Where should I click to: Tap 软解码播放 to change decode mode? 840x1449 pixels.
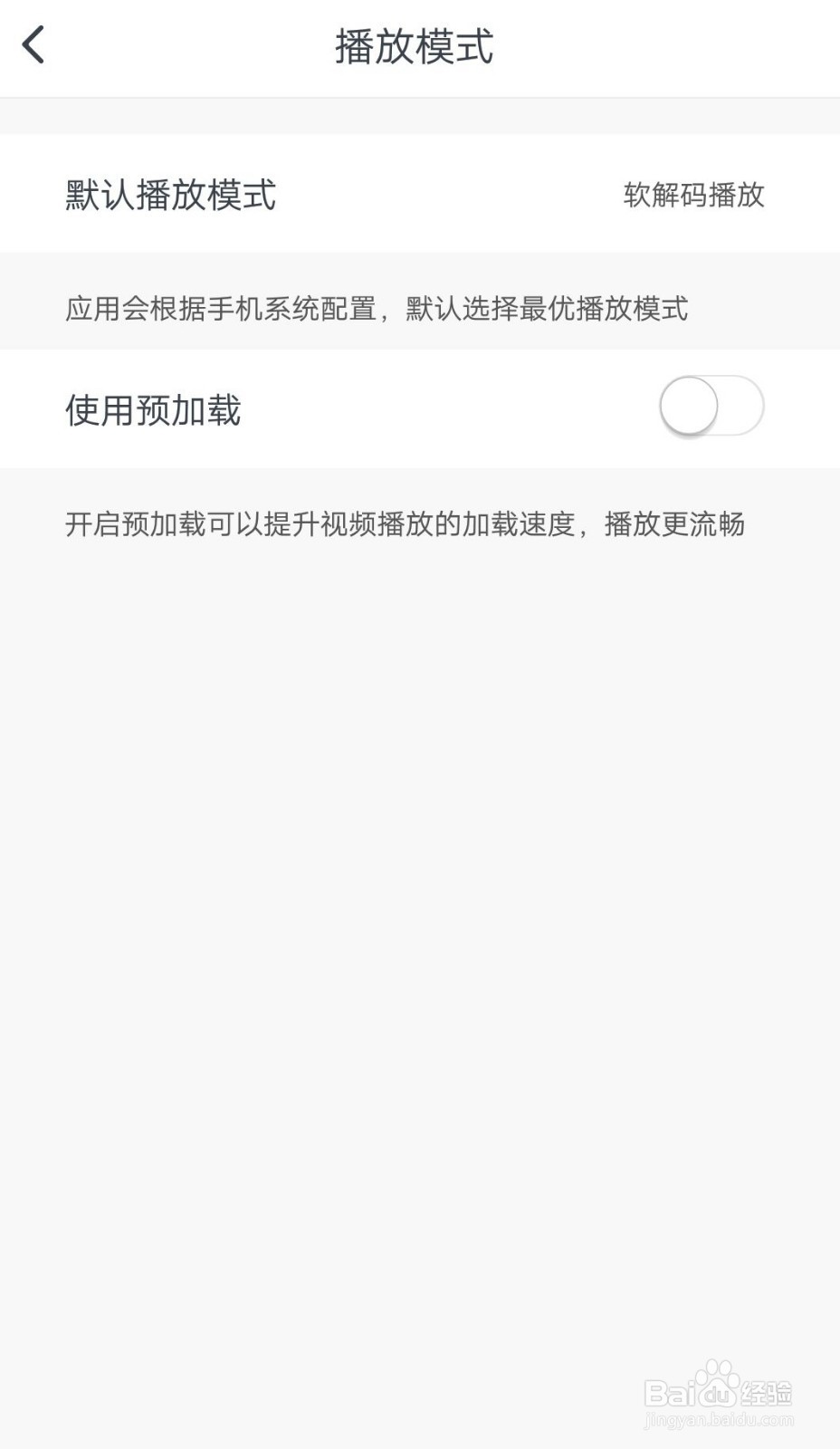pyautogui.click(x=692, y=195)
